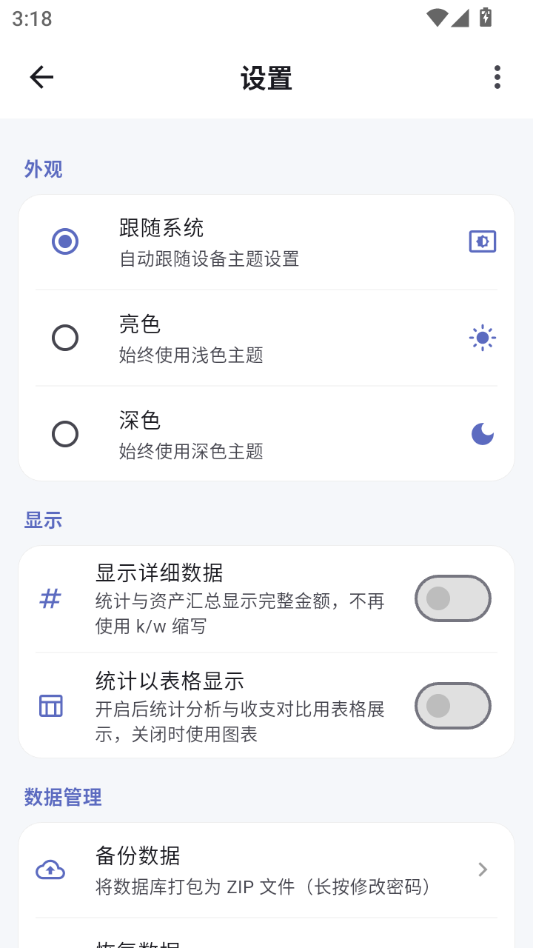Choose the 亮色 light theme
Screen dimensions: 533x948
pyautogui.click(x=266, y=338)
